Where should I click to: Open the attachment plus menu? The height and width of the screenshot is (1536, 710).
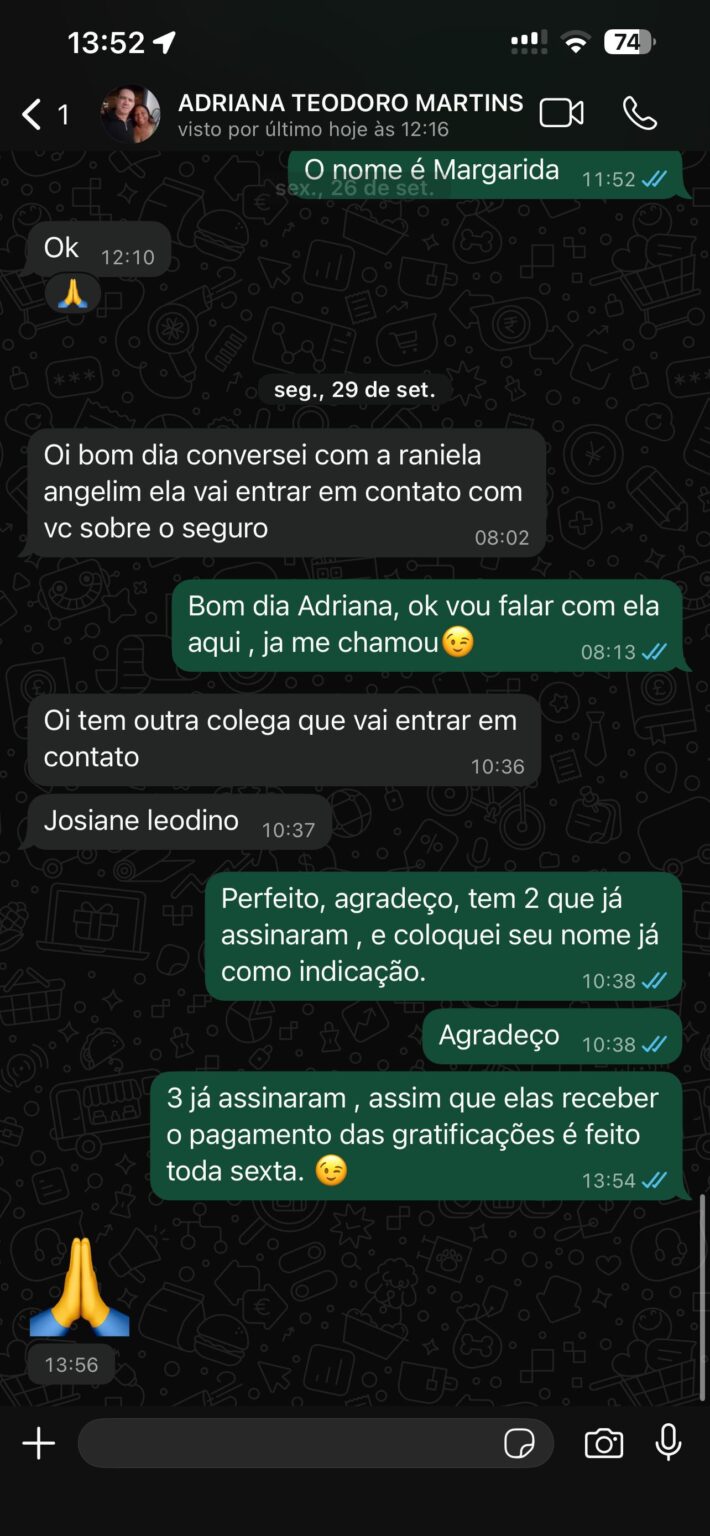(39, 1443)
